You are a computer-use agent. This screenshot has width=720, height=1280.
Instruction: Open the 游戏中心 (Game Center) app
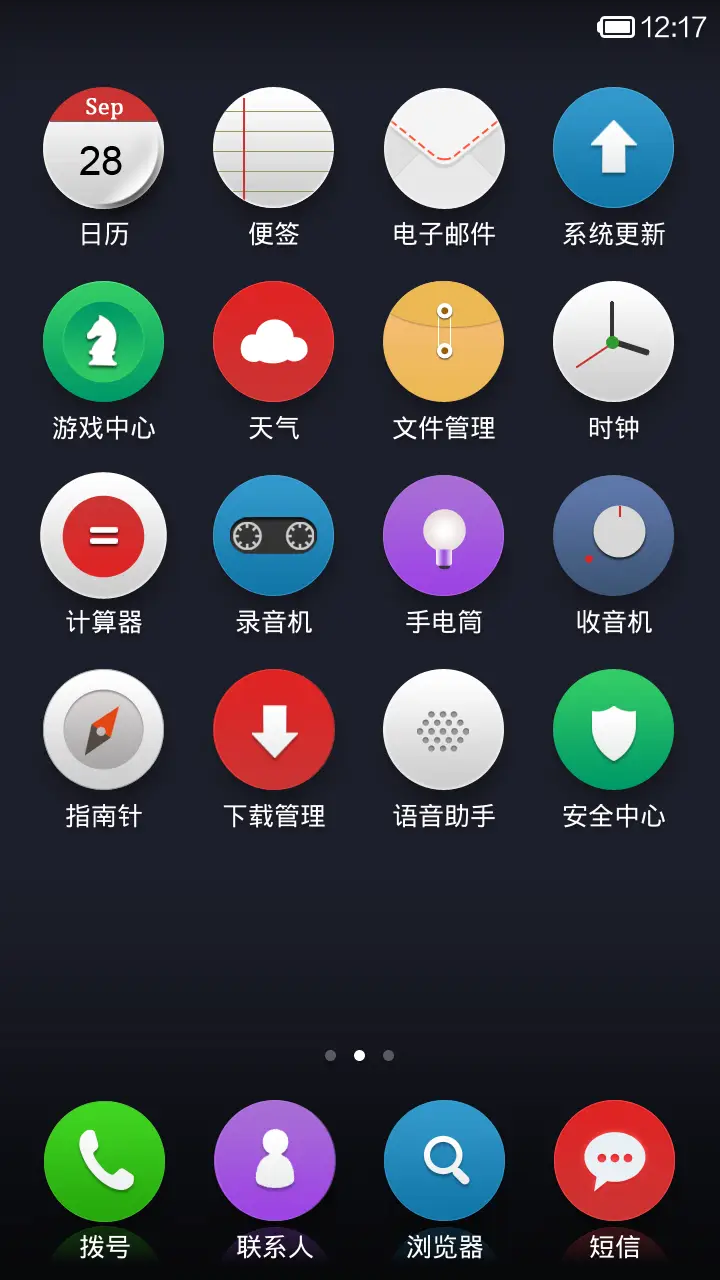(104, 341)
